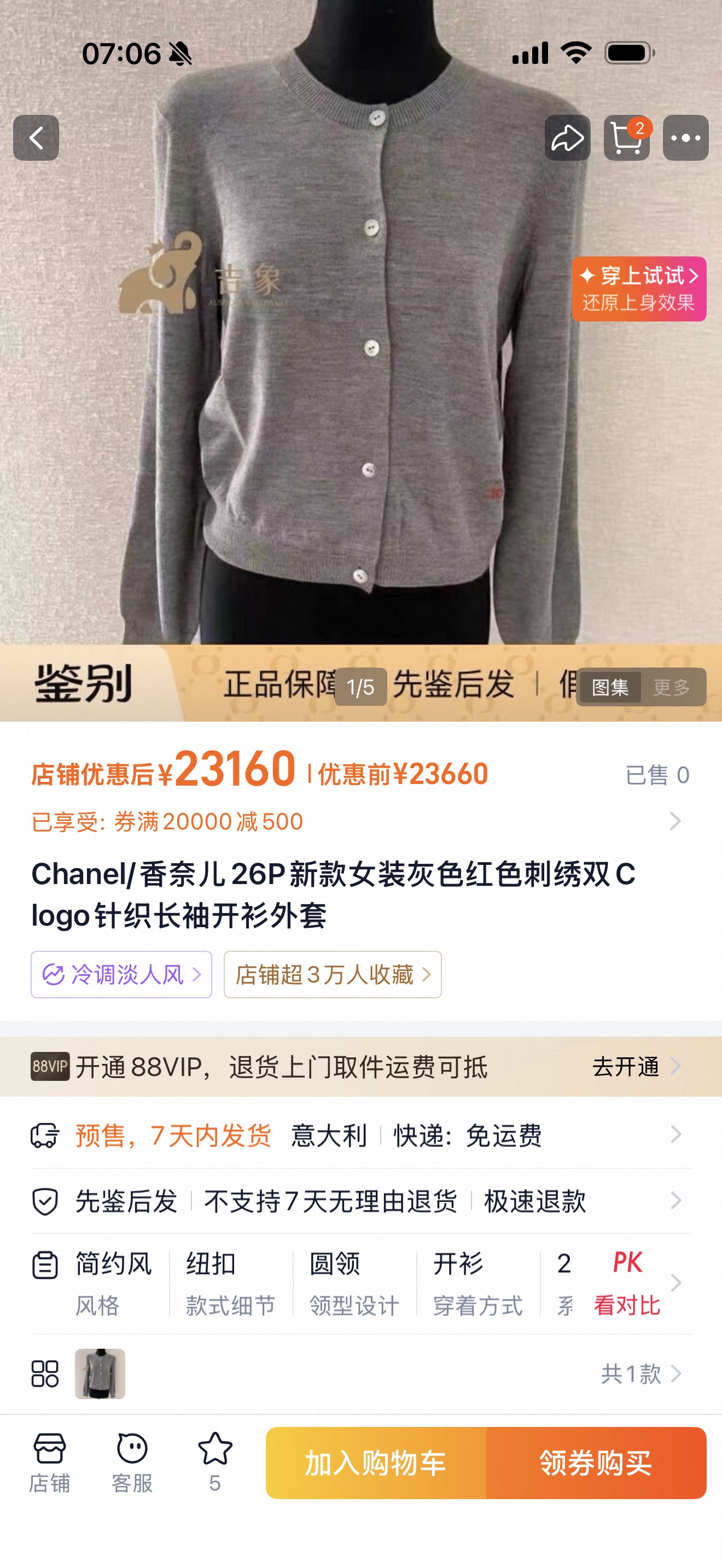The height and width of the screenshot is (1568, 722).
Task: Tap 去开通 to activate 88VIP
Action: (x=636, y=1067)
